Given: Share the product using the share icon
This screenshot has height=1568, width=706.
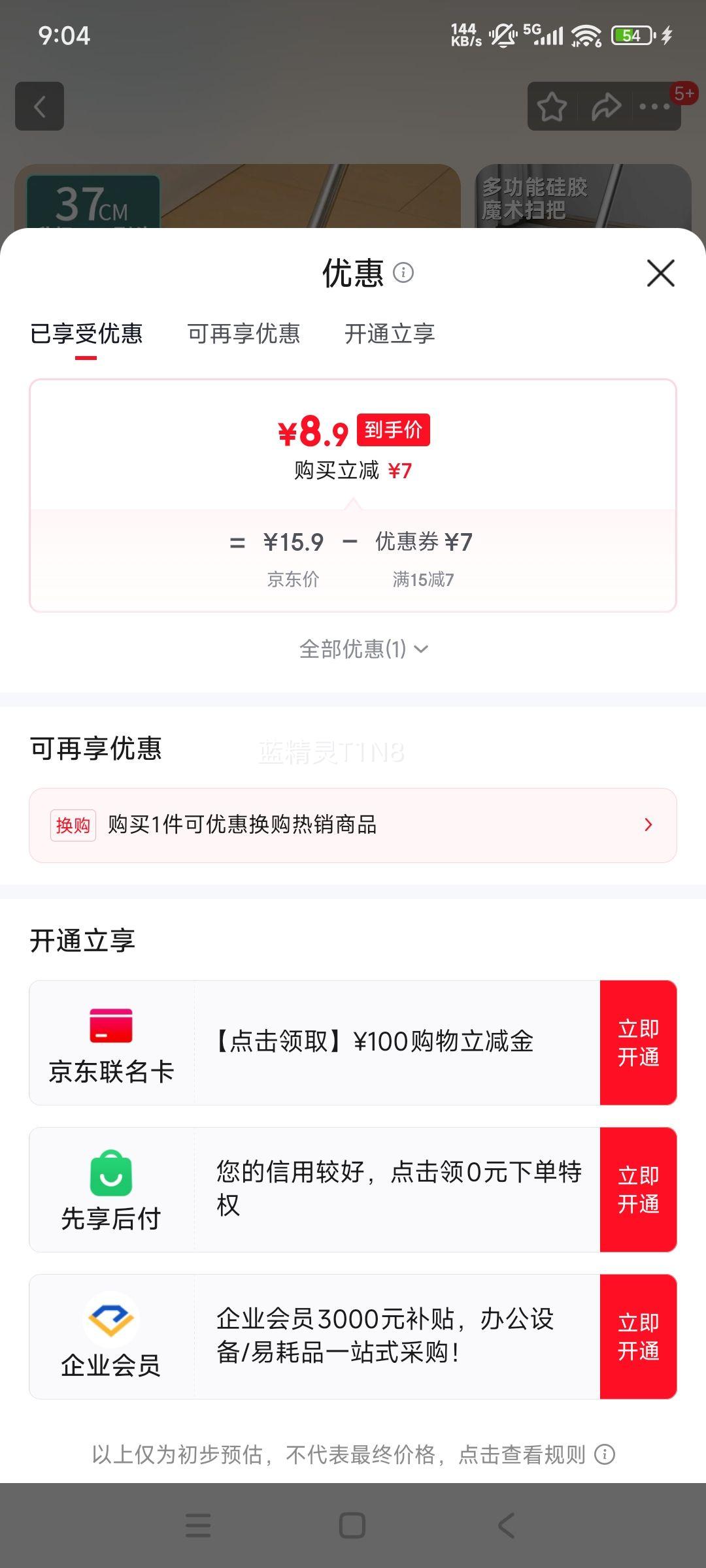Looking at the screenshot, I should [x=605, y=106].
